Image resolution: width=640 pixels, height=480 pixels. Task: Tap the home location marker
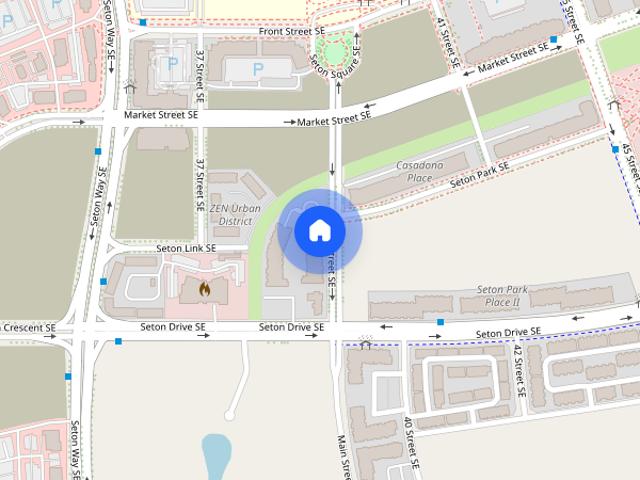(320, 231)
